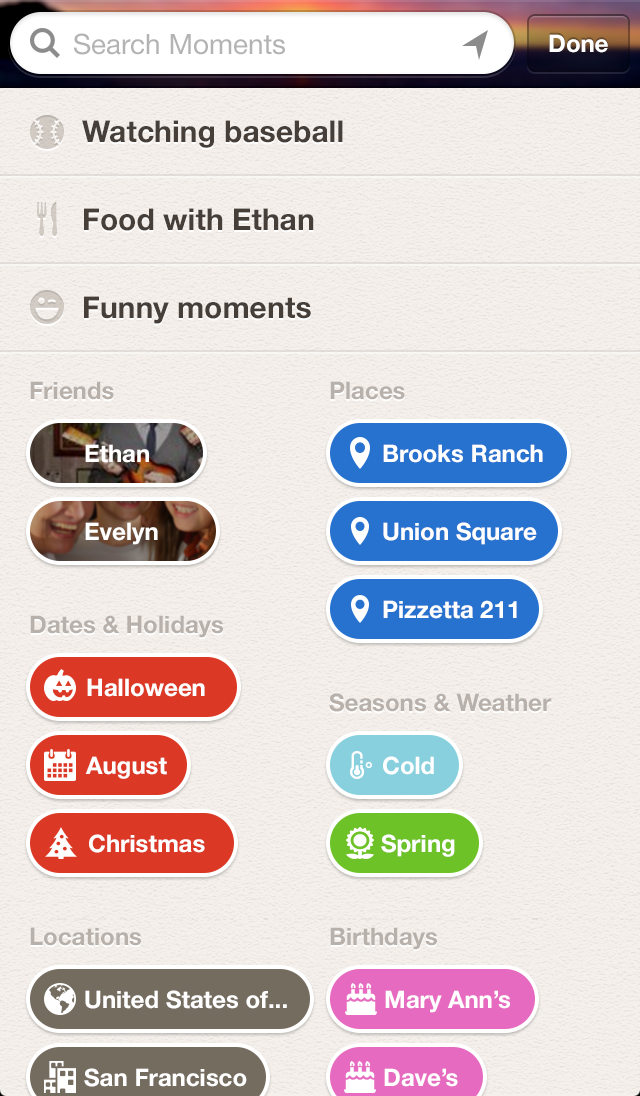Select the Ethan friend chip
Screen dimensions: 640x1096
116,454
